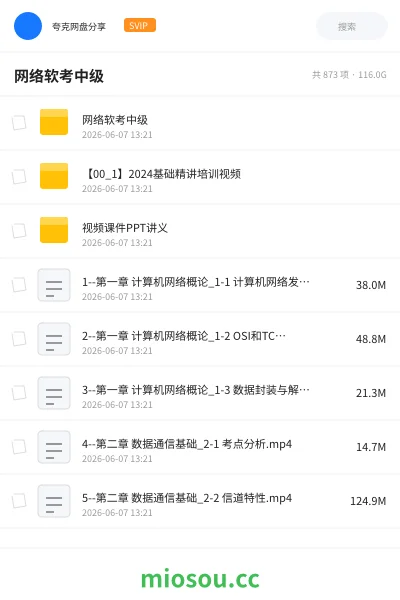
Task: Tap the 搜索 search box
Action: 351,26
